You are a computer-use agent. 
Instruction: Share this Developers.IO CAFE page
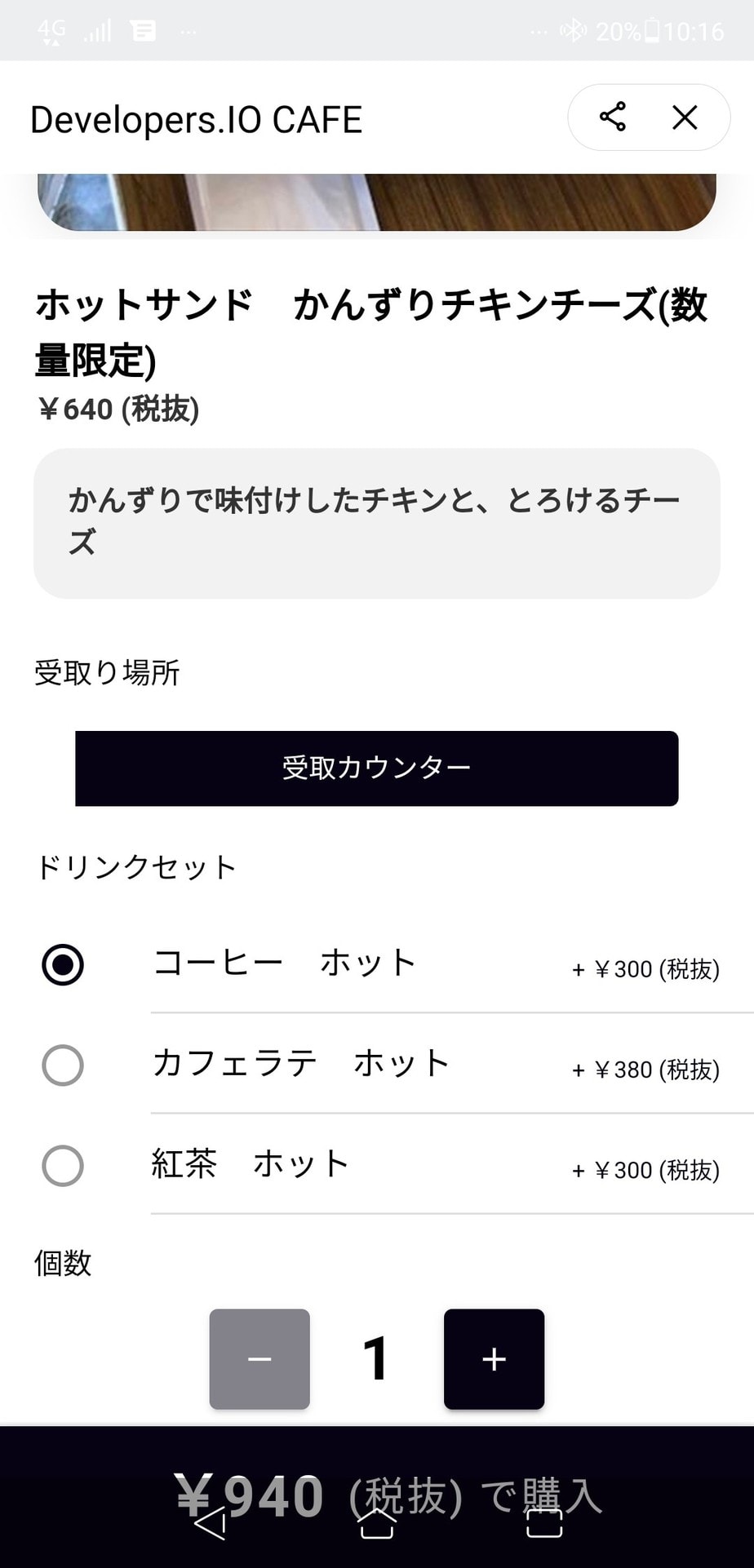612,117
